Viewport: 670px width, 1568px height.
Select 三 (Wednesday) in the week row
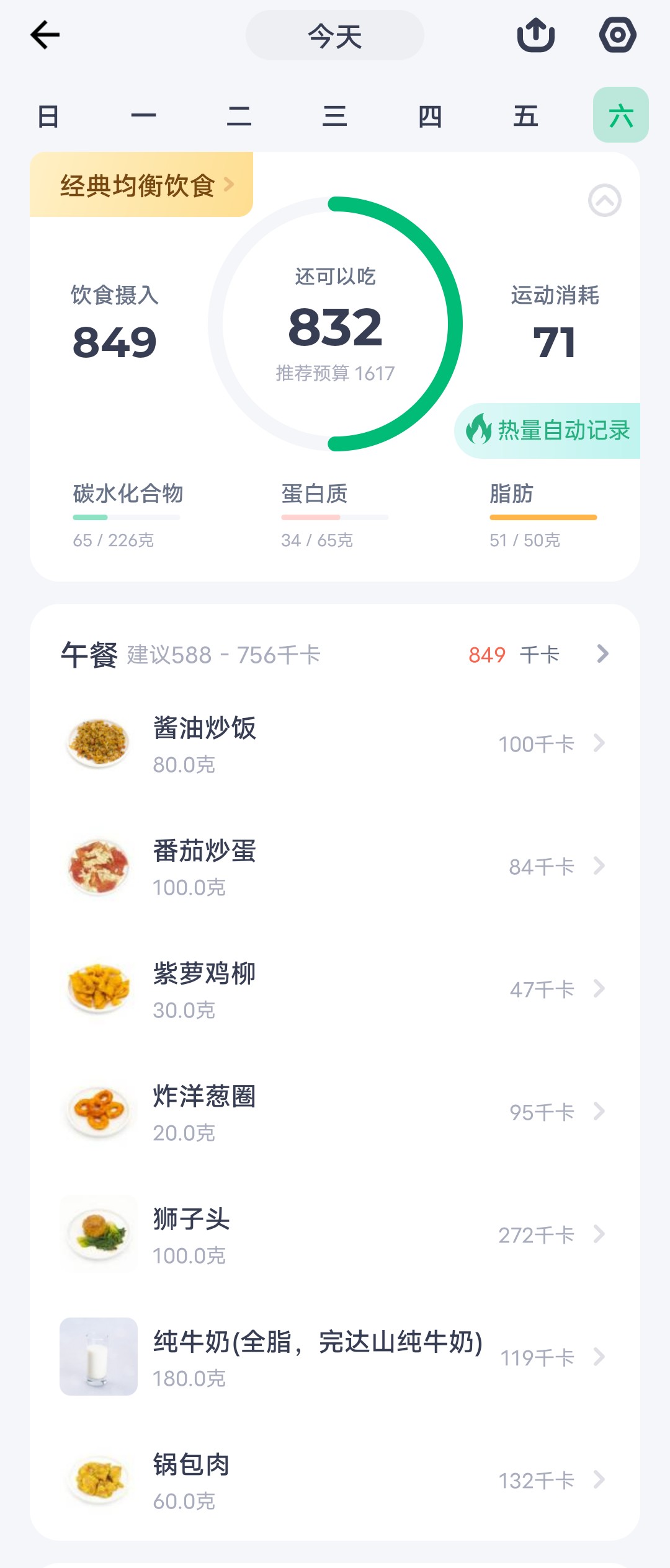coord(334,116)
